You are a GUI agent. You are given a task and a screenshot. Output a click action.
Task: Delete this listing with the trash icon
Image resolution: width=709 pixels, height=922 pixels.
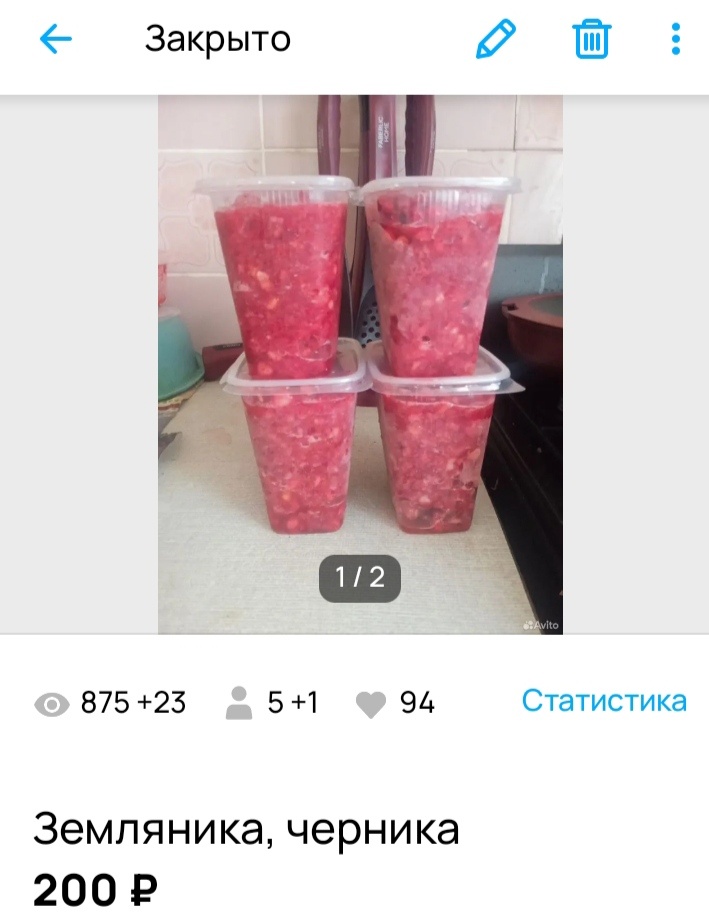tap(591, 40)
